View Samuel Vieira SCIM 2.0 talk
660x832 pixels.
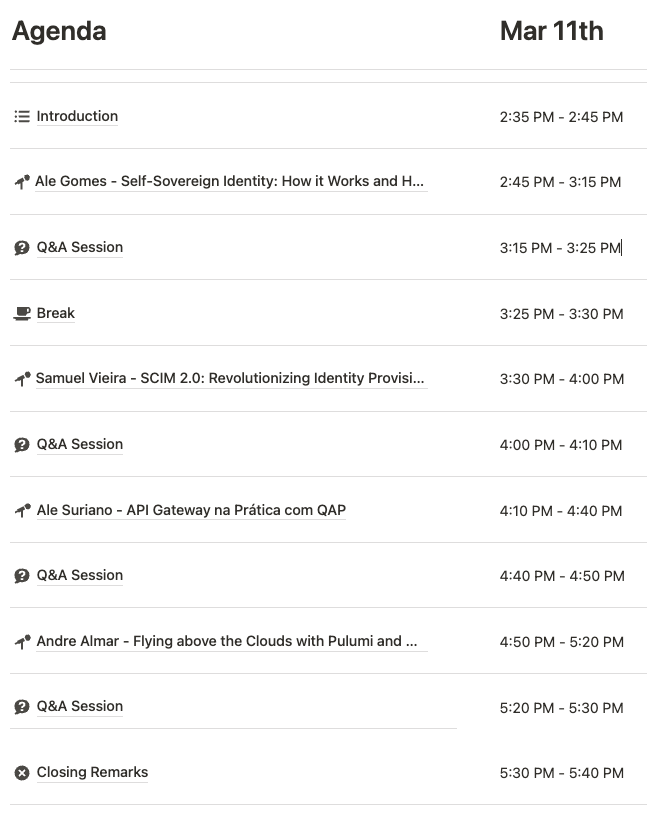[230, 379]
